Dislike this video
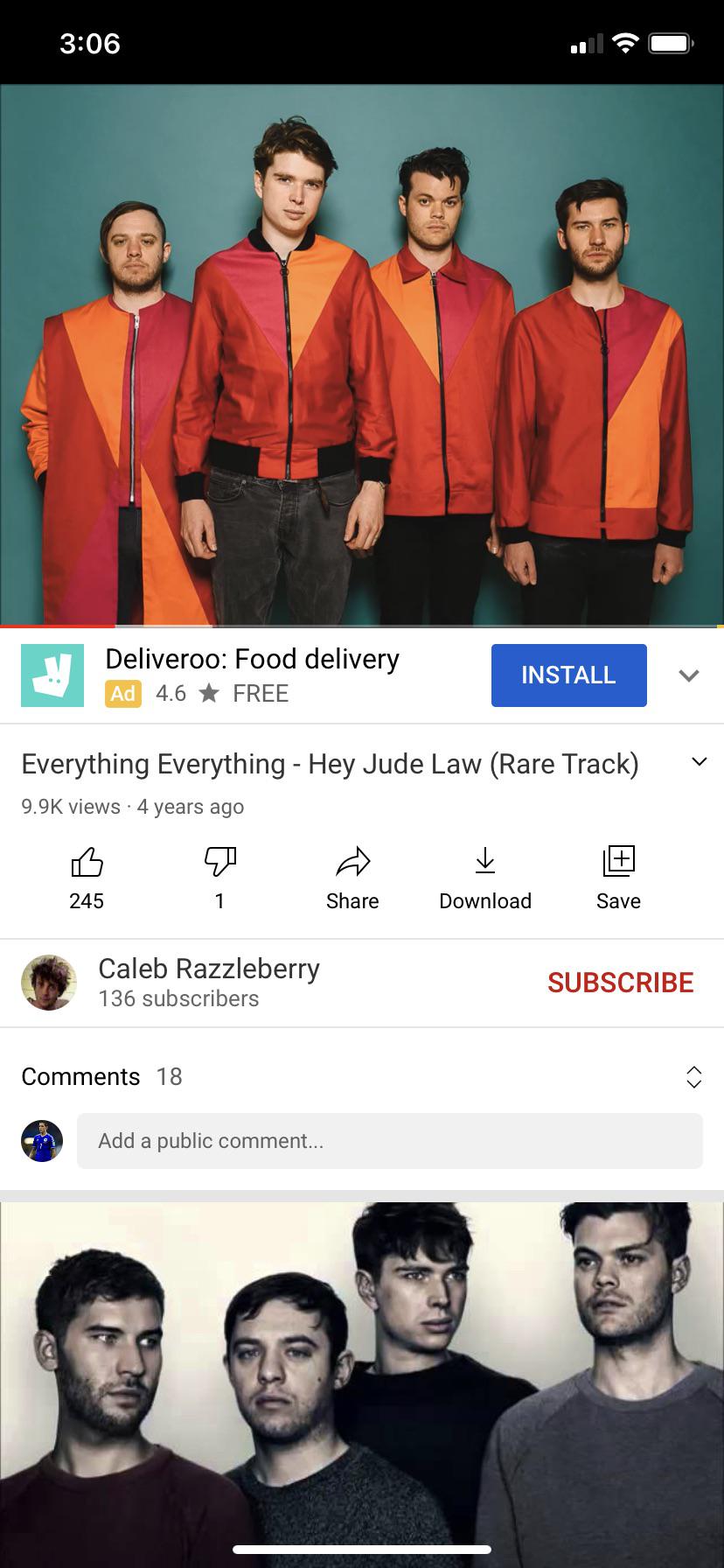This screenshot has height=1568, width=724. pos(219,878)
